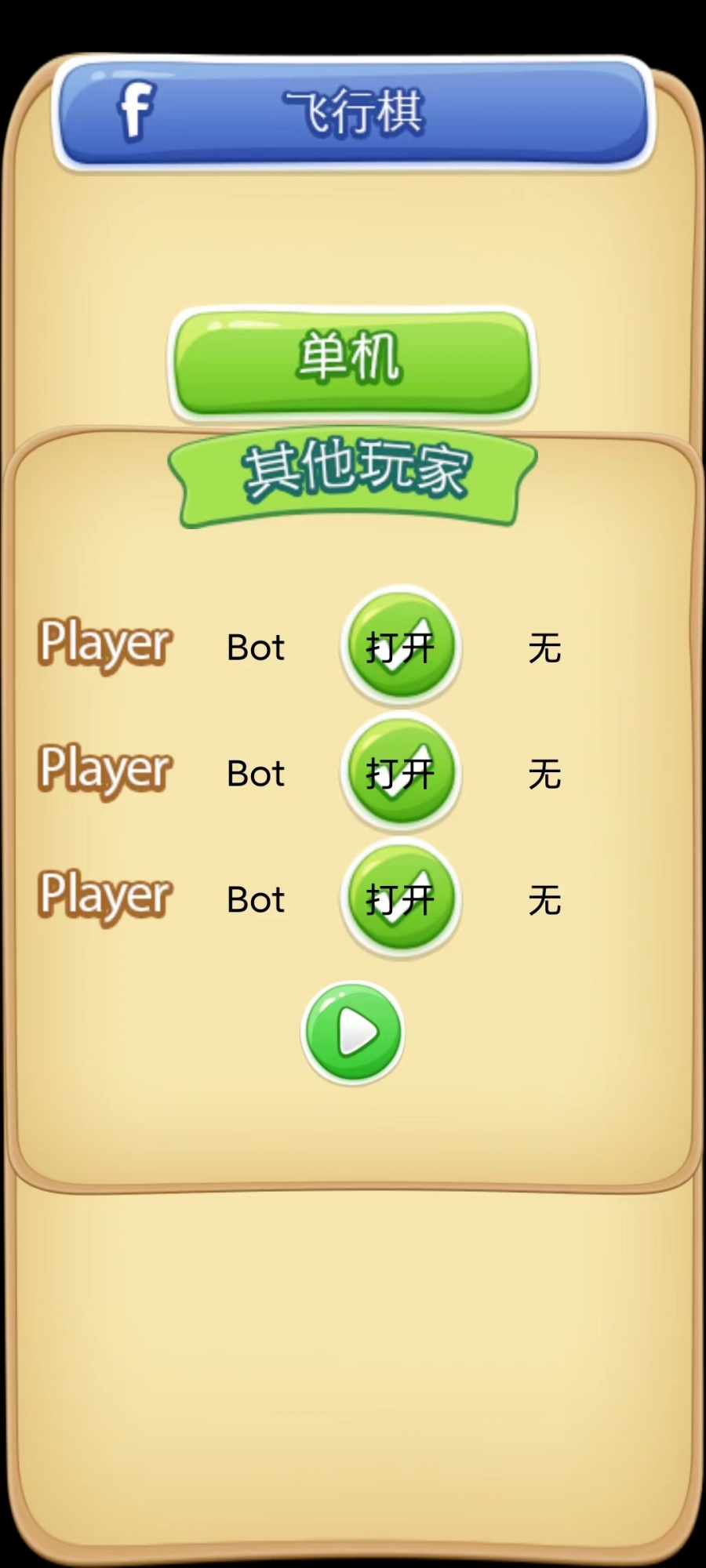706x1568 pixels.
Task: Select 无 for the first player row
Action: (x=544, y=648)
